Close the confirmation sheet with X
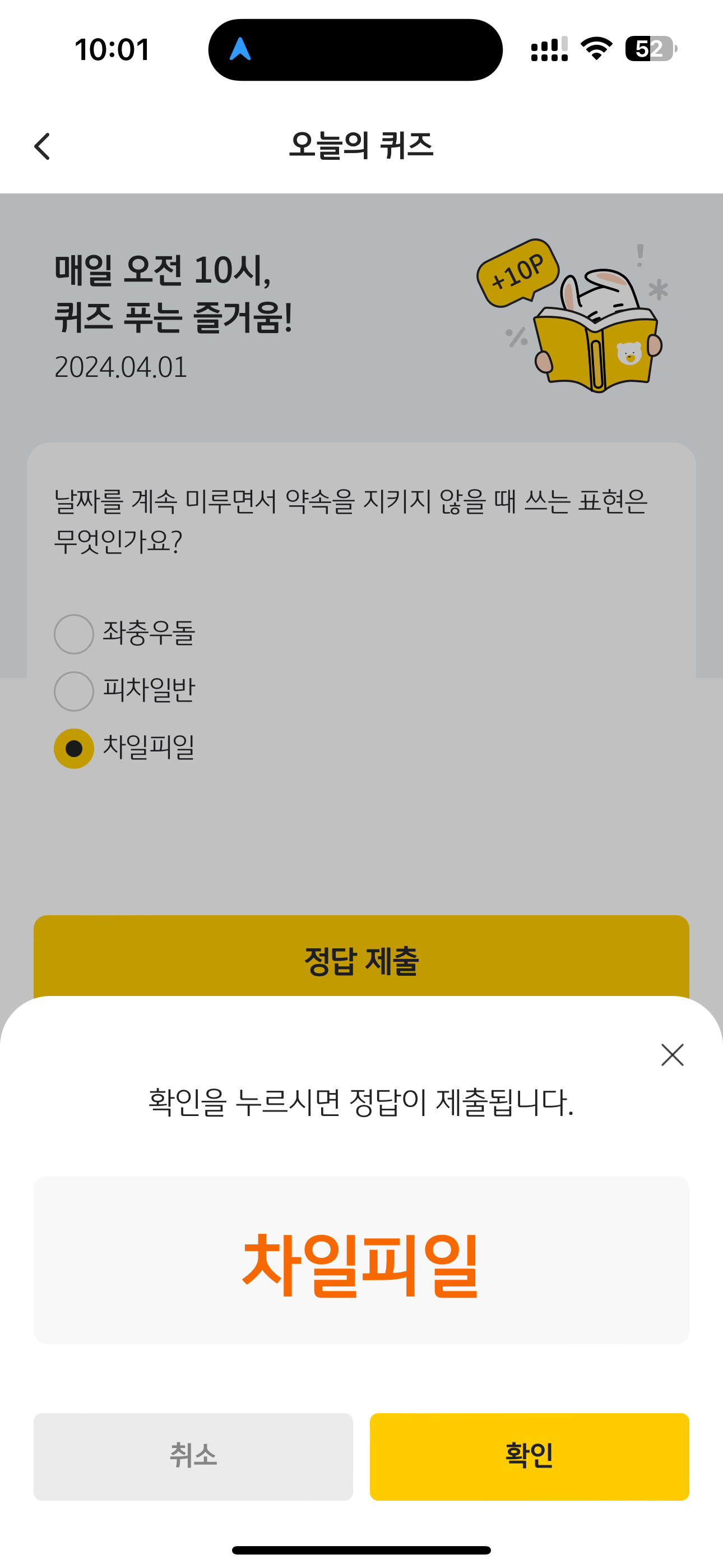723x1568 pixels. [672, 1054]
